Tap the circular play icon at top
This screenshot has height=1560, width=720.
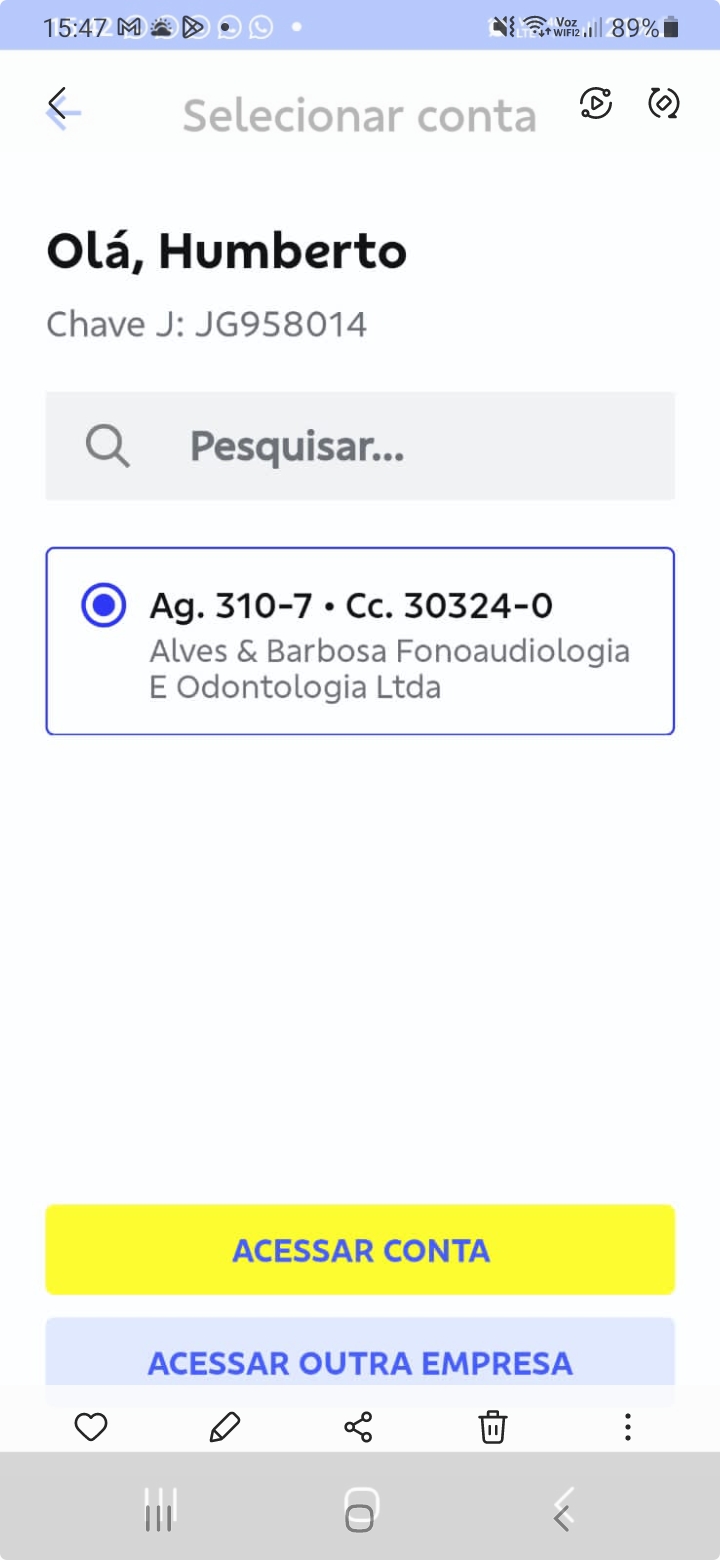[x=596, y=103]
